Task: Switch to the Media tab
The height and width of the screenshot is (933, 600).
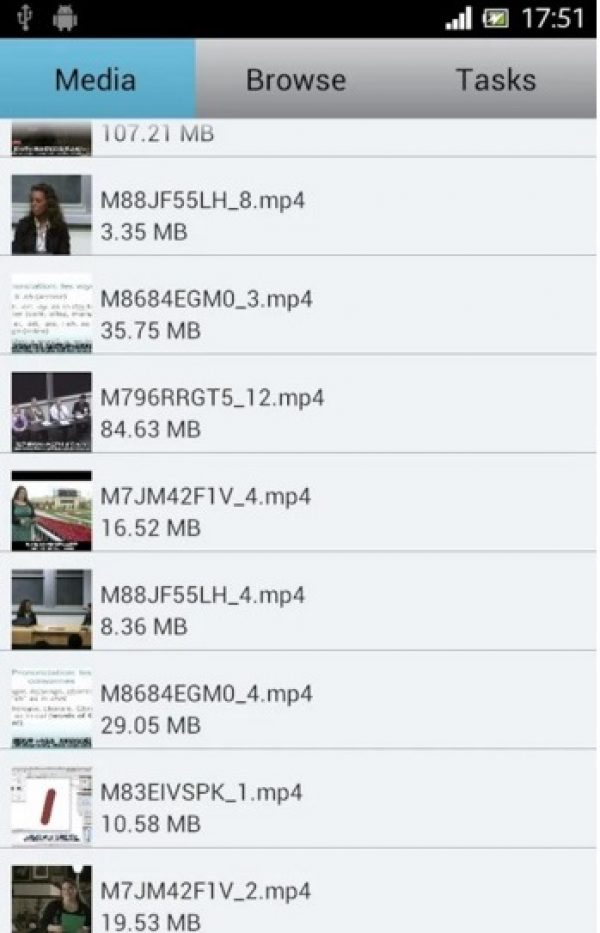Action: tap(97, 80)
